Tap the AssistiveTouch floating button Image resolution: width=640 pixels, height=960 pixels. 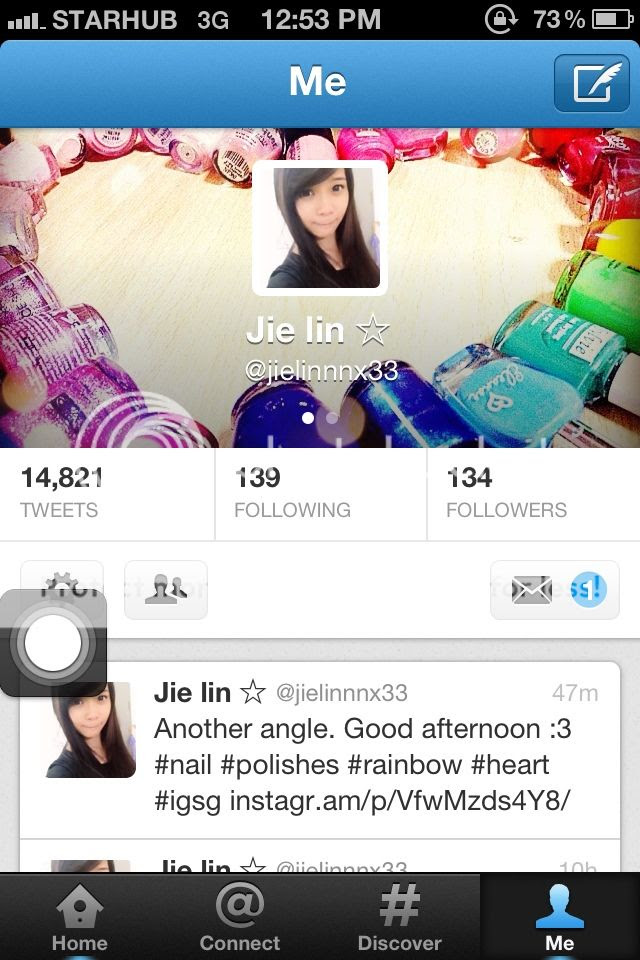52,643
